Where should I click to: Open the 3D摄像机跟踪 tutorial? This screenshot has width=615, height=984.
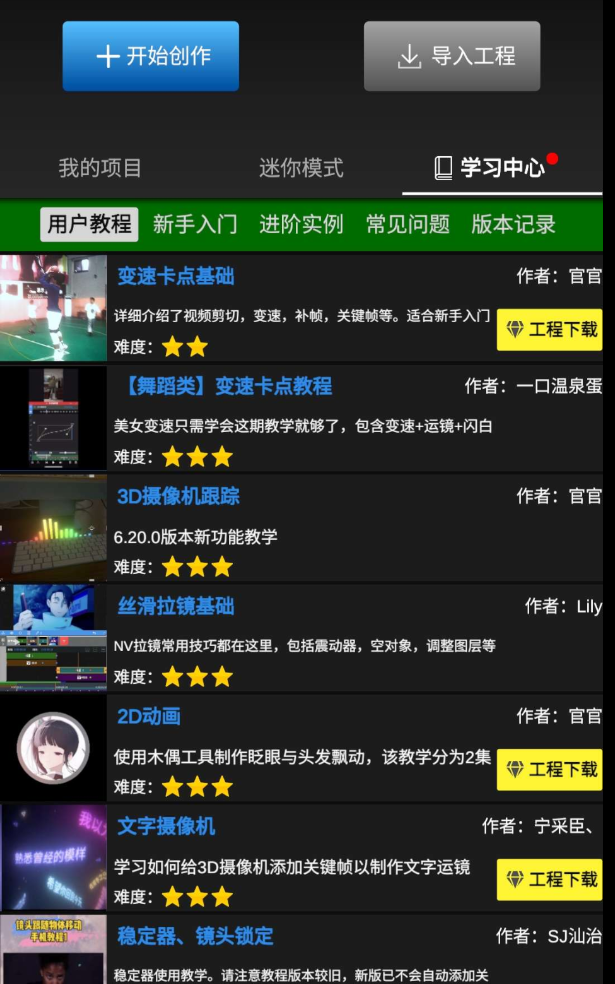pos(178,496)
